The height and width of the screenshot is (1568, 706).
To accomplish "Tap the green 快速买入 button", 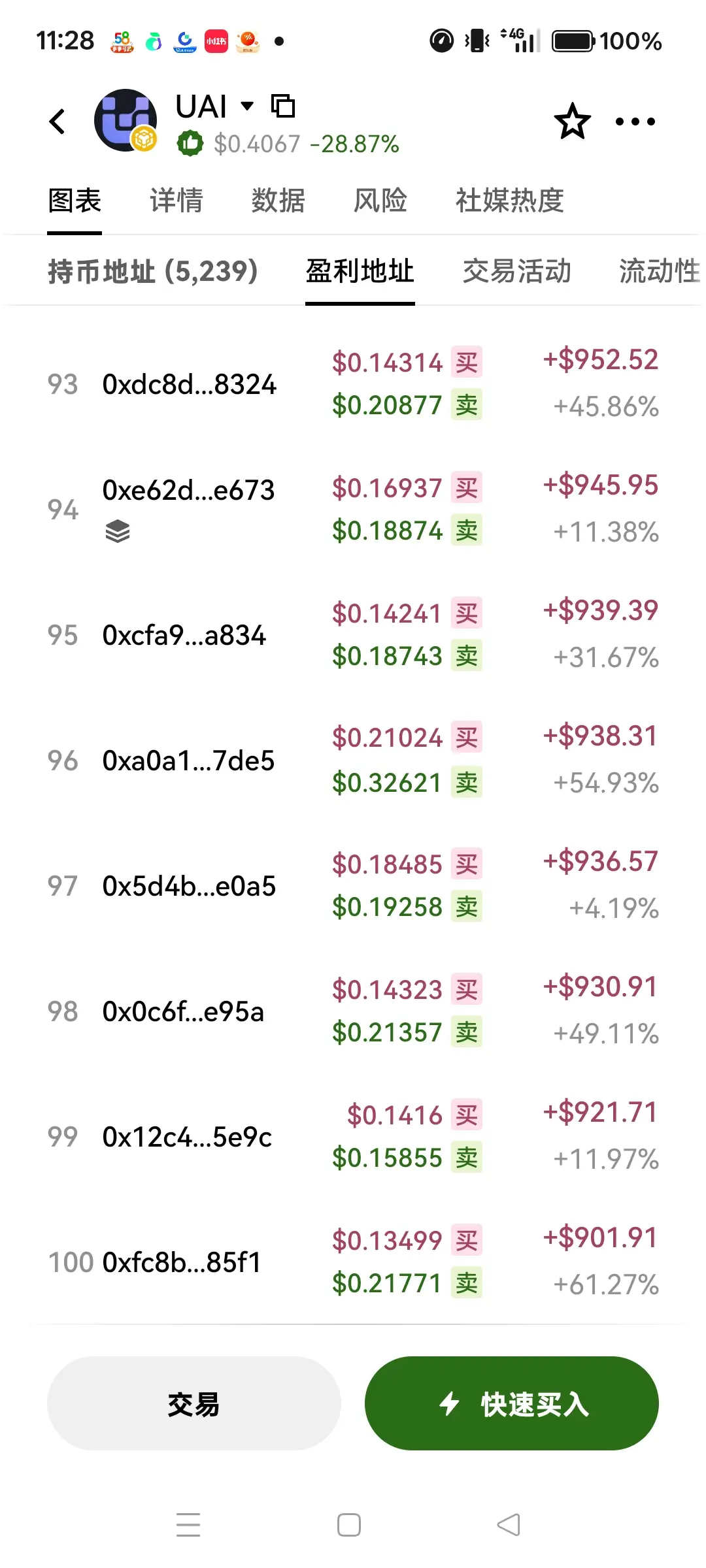I will [511, 1403].
